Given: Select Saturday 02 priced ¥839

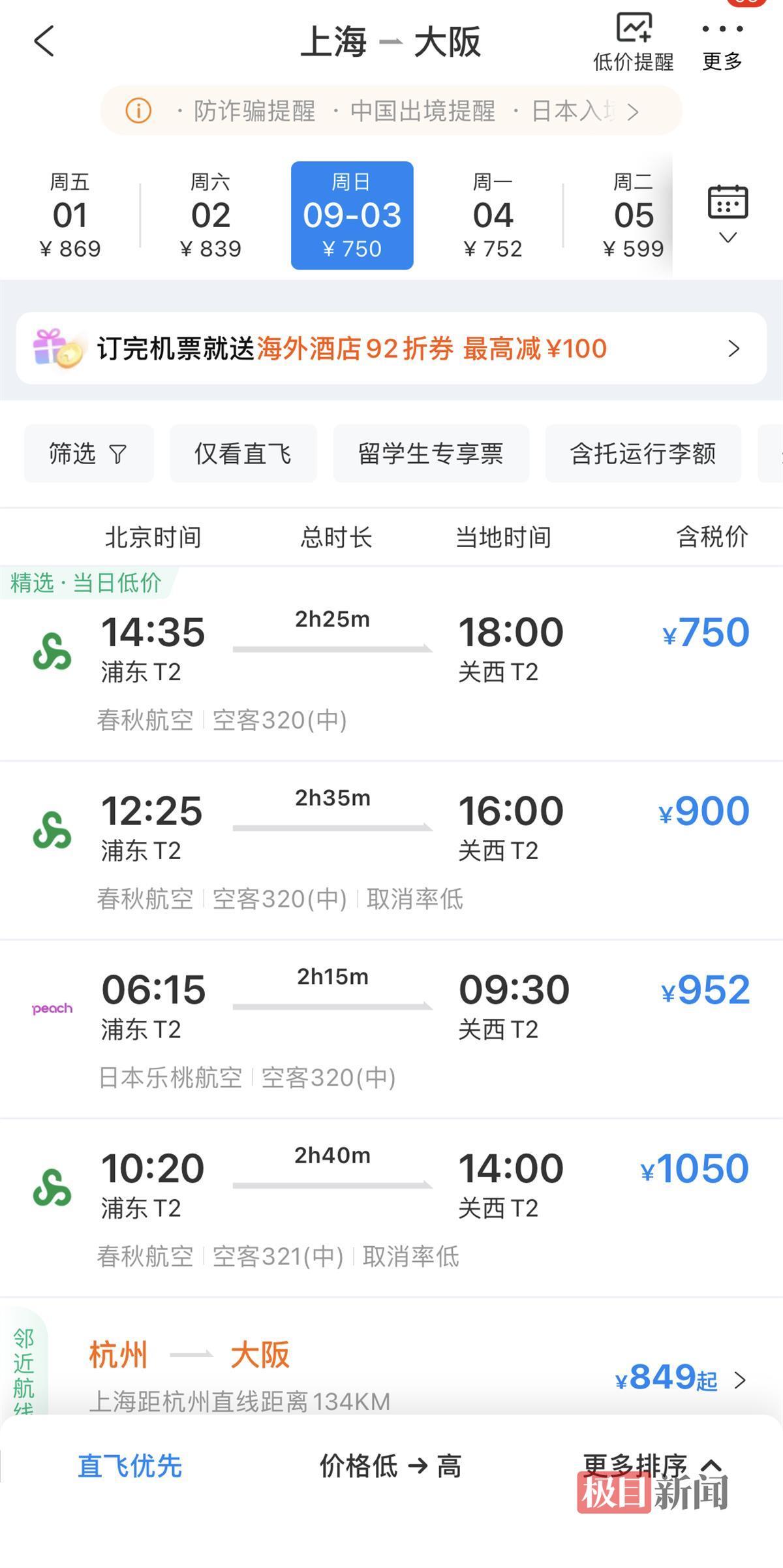Looking at the screenshot, I should coord(210,215).
